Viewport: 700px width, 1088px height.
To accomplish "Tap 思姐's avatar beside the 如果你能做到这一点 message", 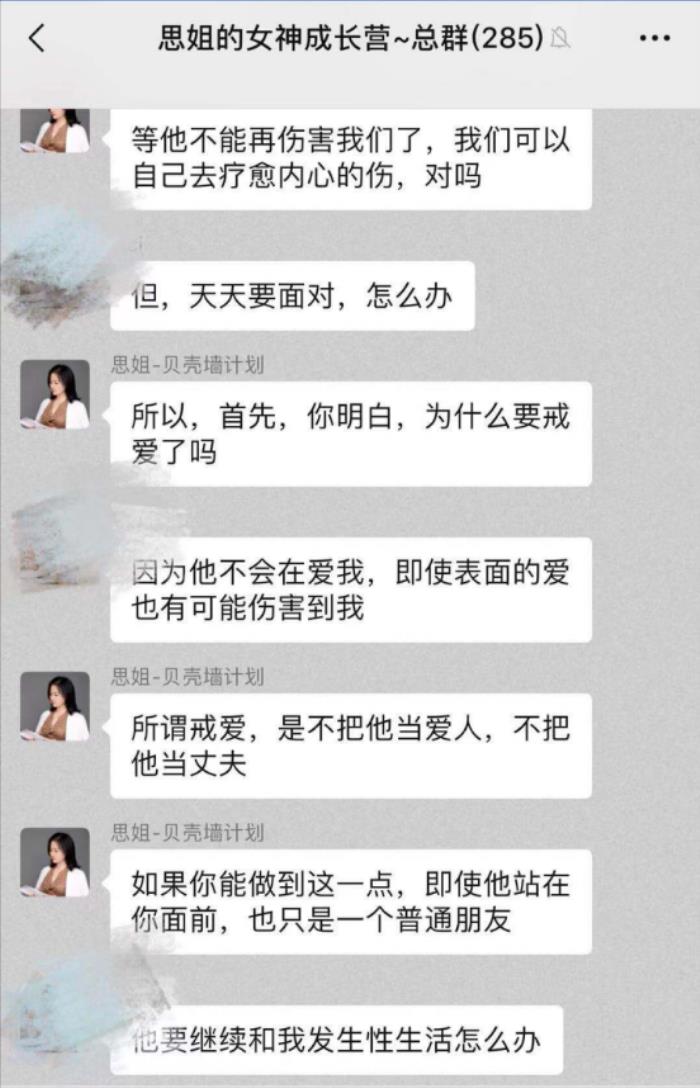I will tap(55, 862).
